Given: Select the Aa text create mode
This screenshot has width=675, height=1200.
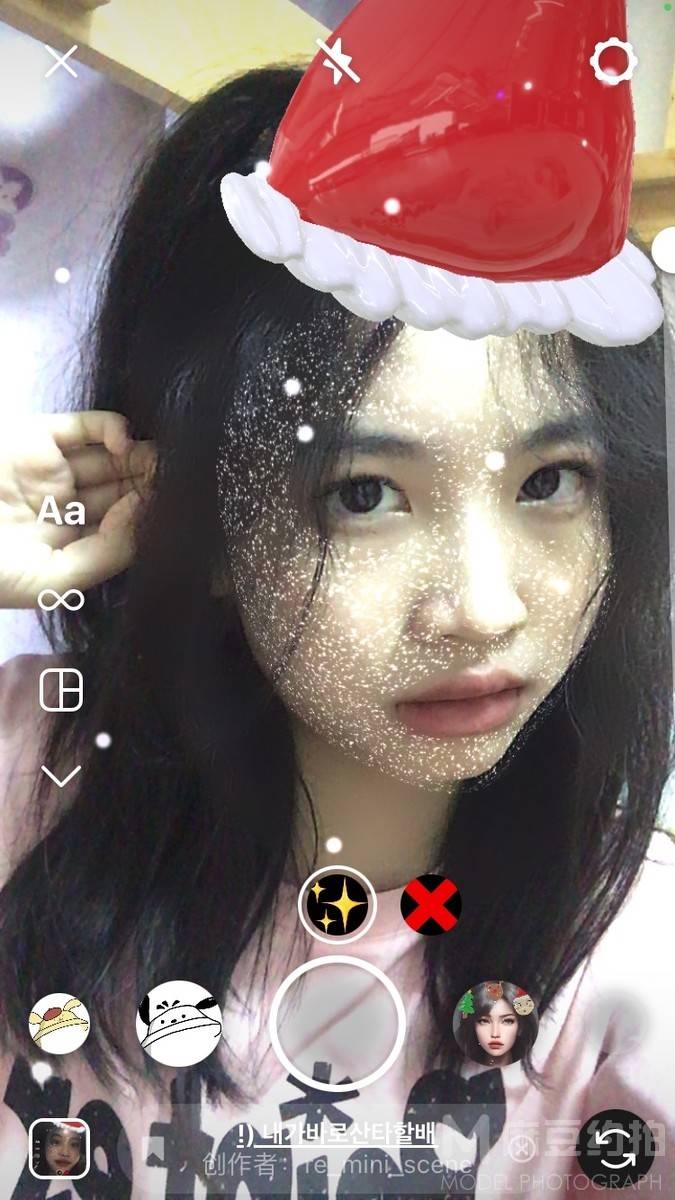Looking at the screenshot, I should [x=61, y=511].
